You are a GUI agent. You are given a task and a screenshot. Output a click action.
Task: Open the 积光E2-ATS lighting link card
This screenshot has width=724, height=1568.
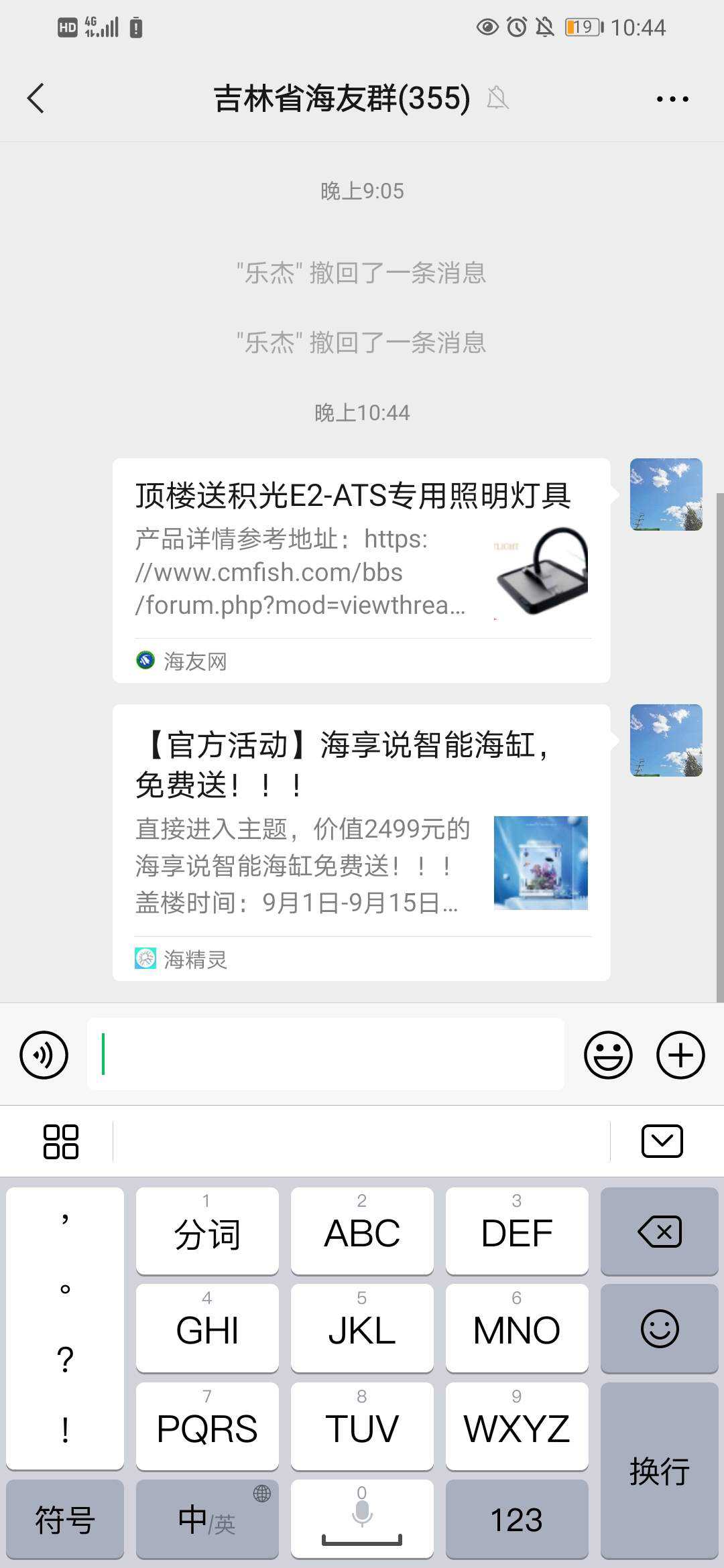(361, 570)
